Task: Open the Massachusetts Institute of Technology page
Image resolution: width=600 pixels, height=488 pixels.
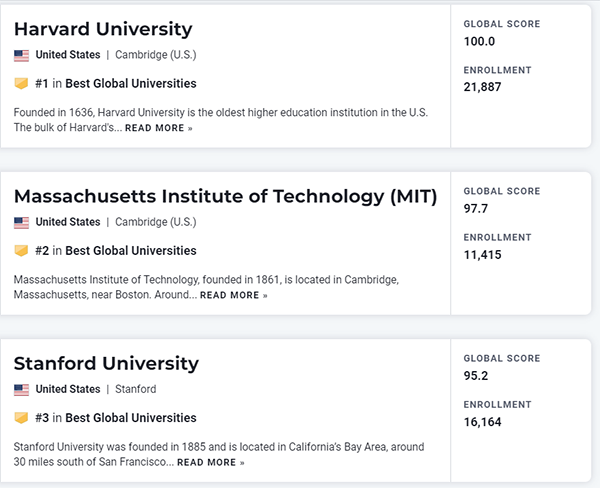Action: pos(225,196)
